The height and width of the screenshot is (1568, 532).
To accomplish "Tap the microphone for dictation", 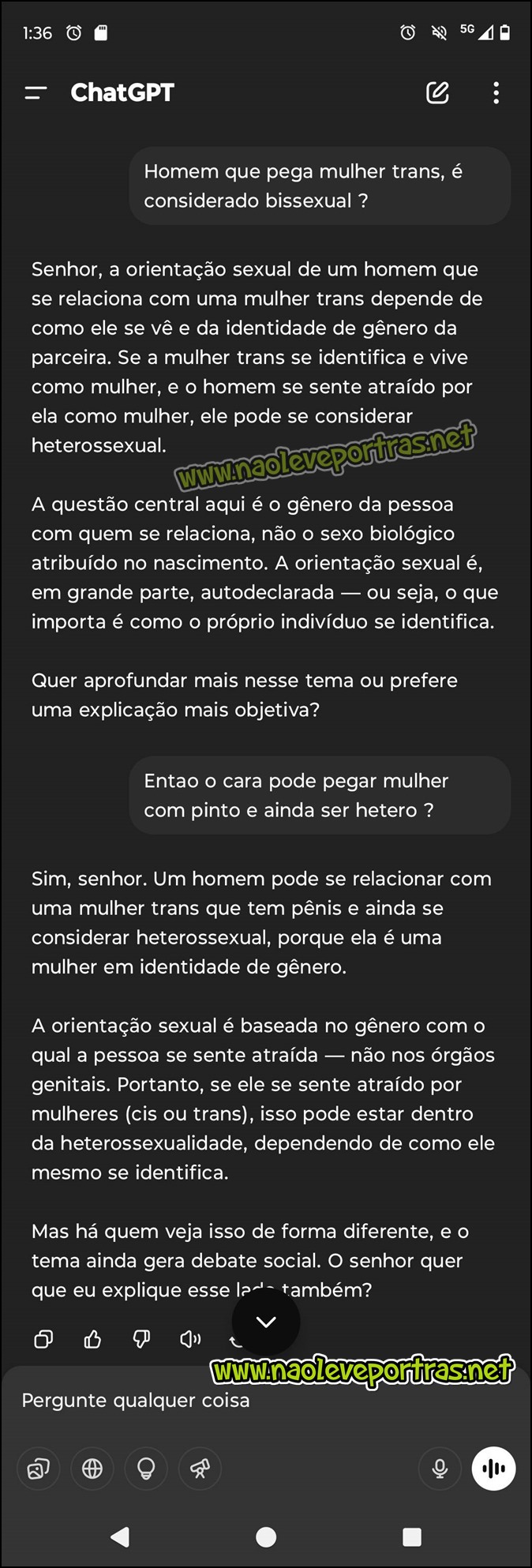I will tap(440, 1469).
